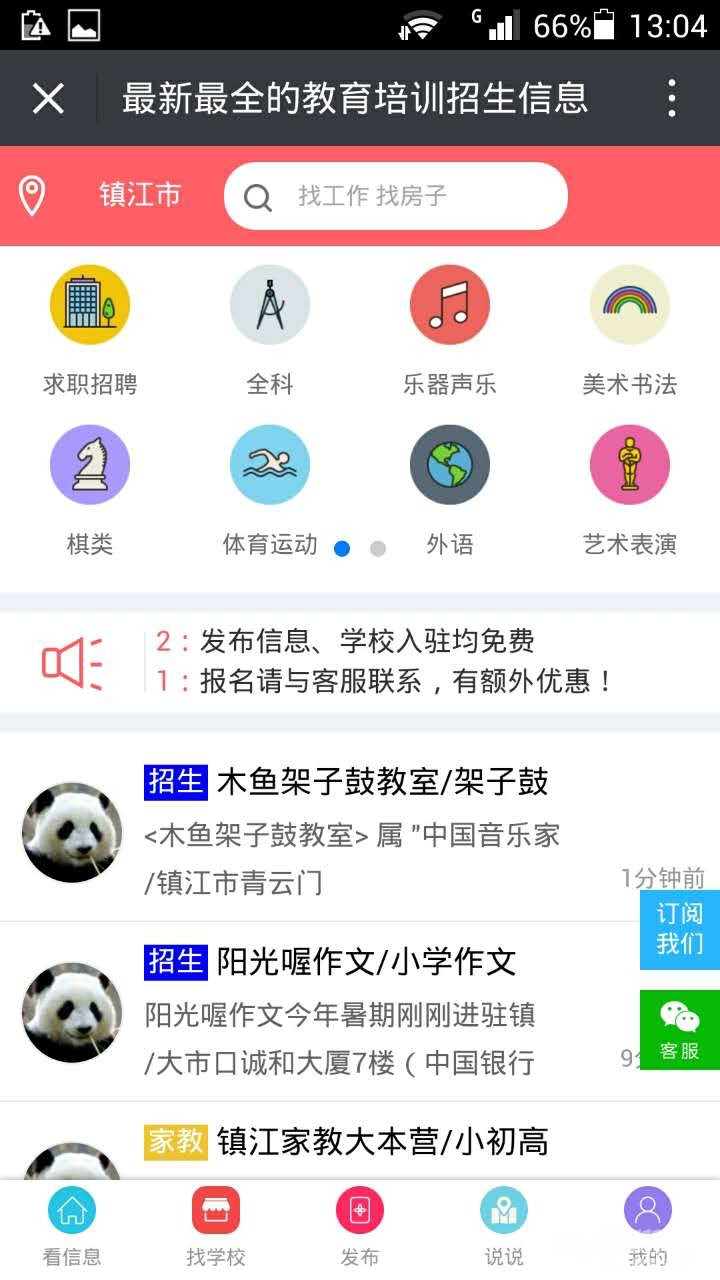Open the 求职招聘 category
The width and height of the screenshot is (720, 1280).
click(90, 305)
